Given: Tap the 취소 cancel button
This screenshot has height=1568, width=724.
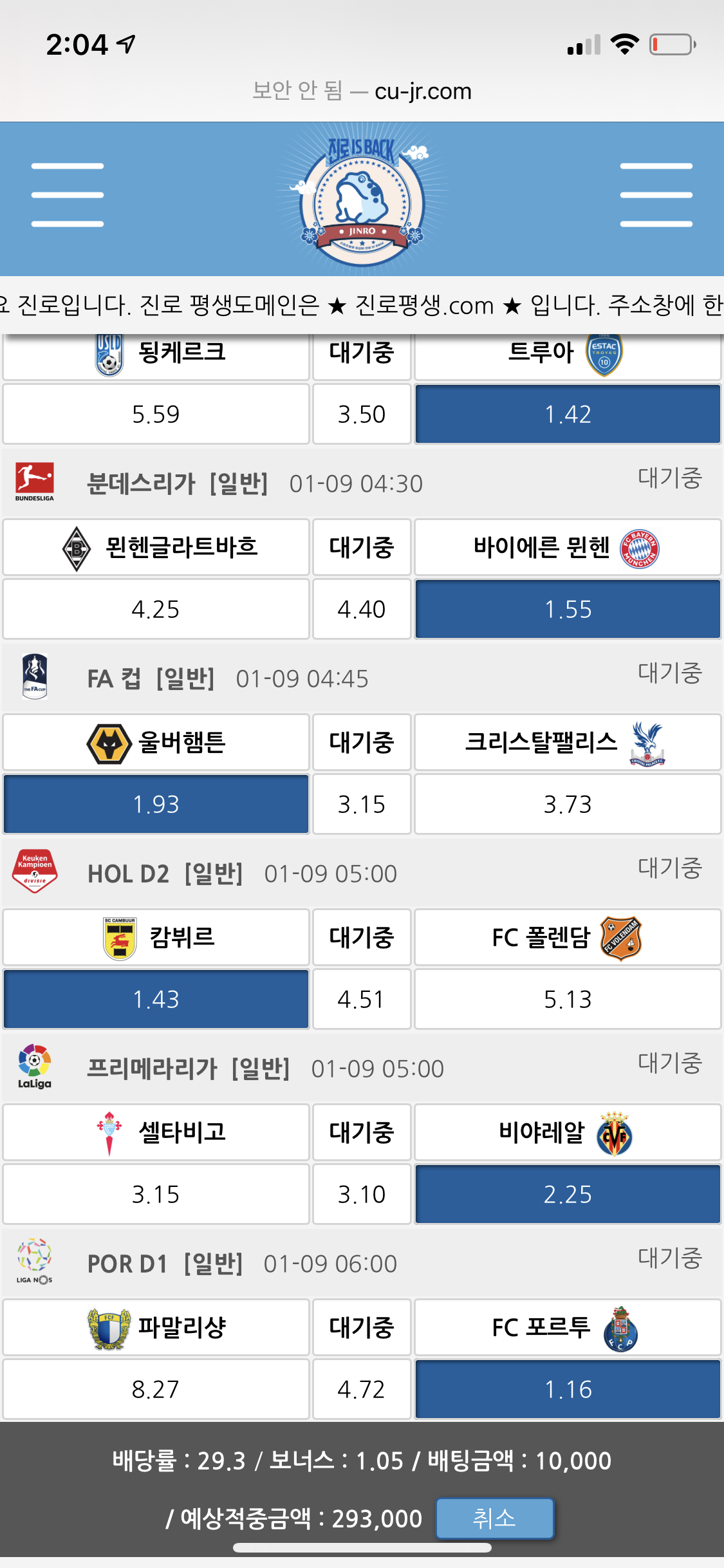Looking at the screenshot, I should [x=494, y=1518].
